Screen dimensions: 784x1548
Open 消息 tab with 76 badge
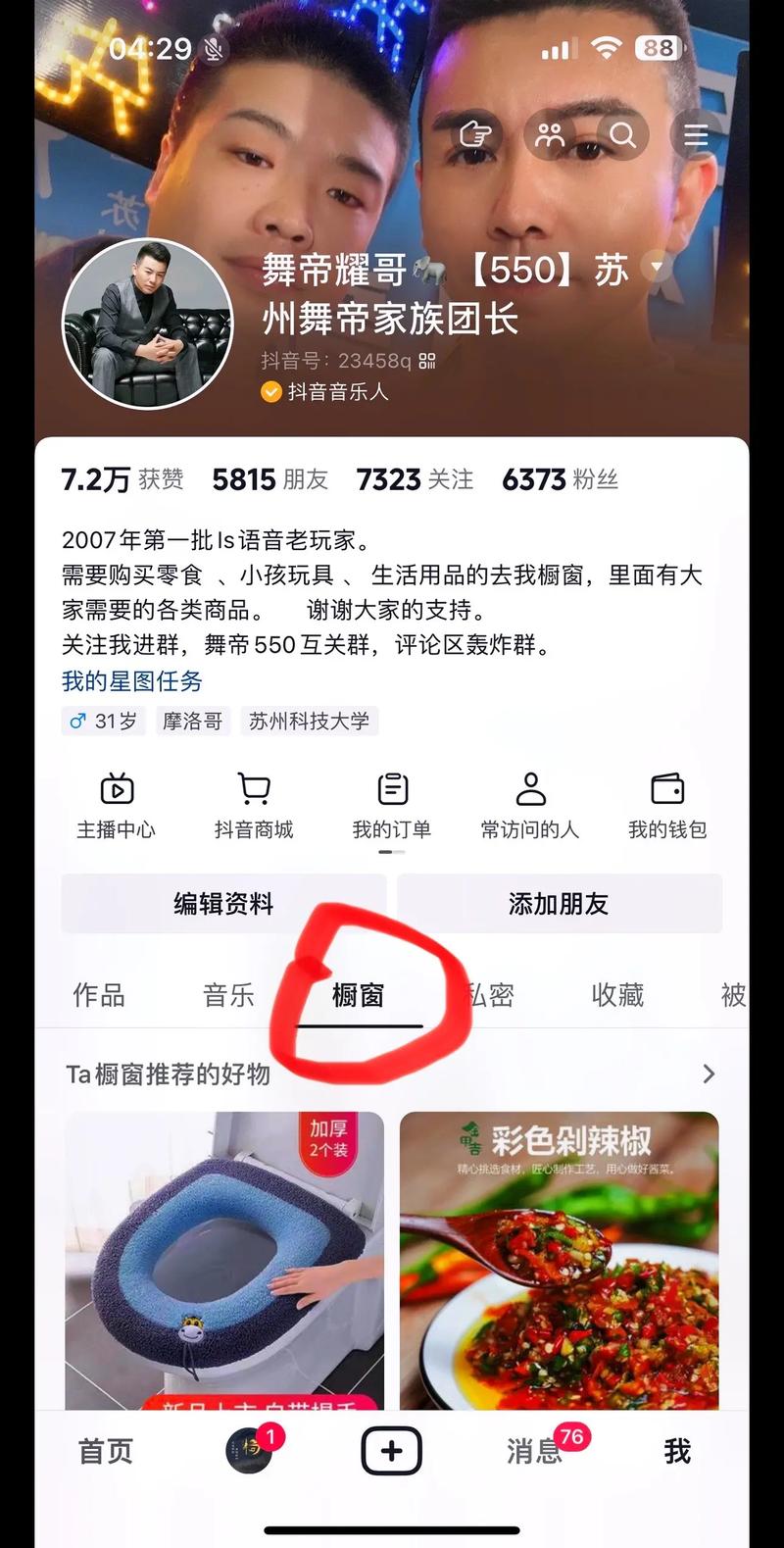coord(536,1452)
